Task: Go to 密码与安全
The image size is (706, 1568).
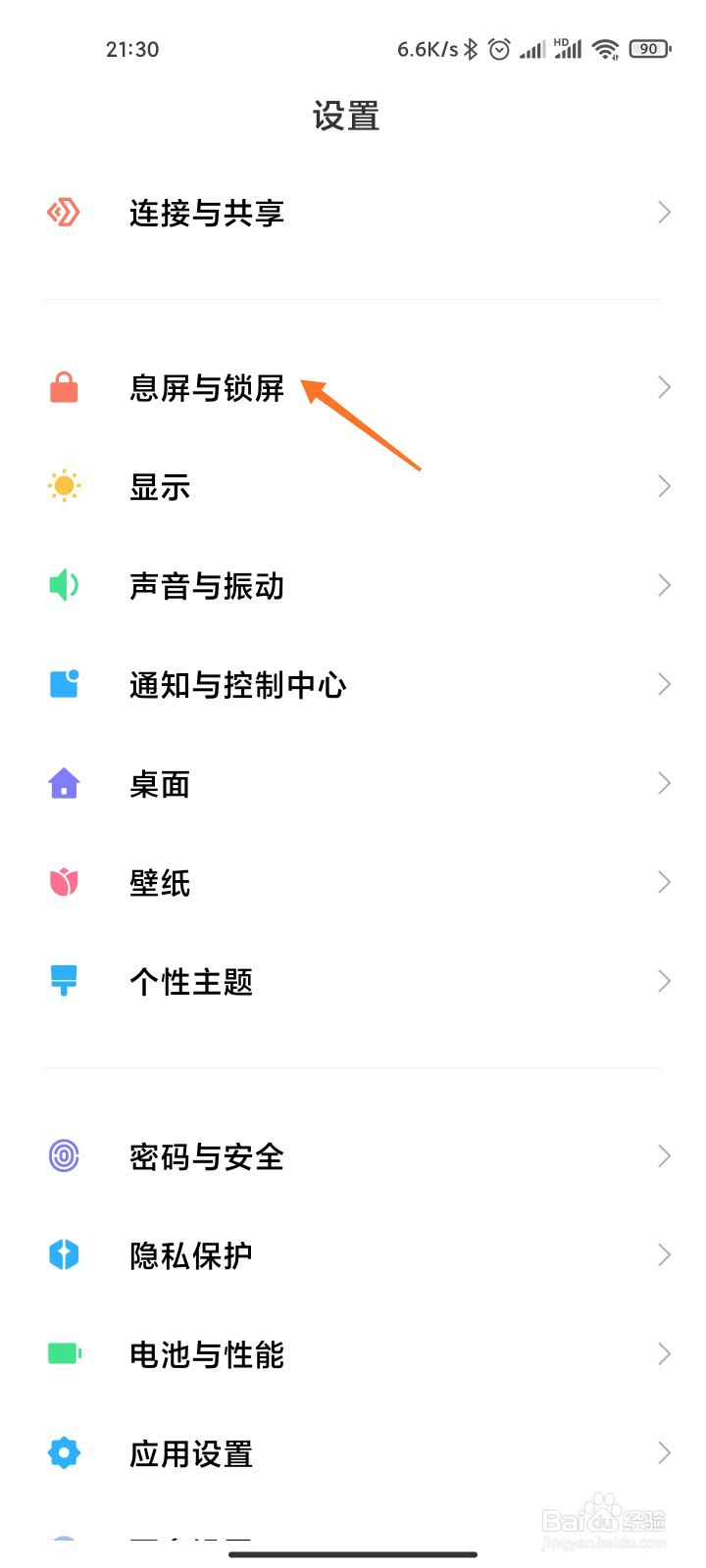Action: tap(353, 1156)
